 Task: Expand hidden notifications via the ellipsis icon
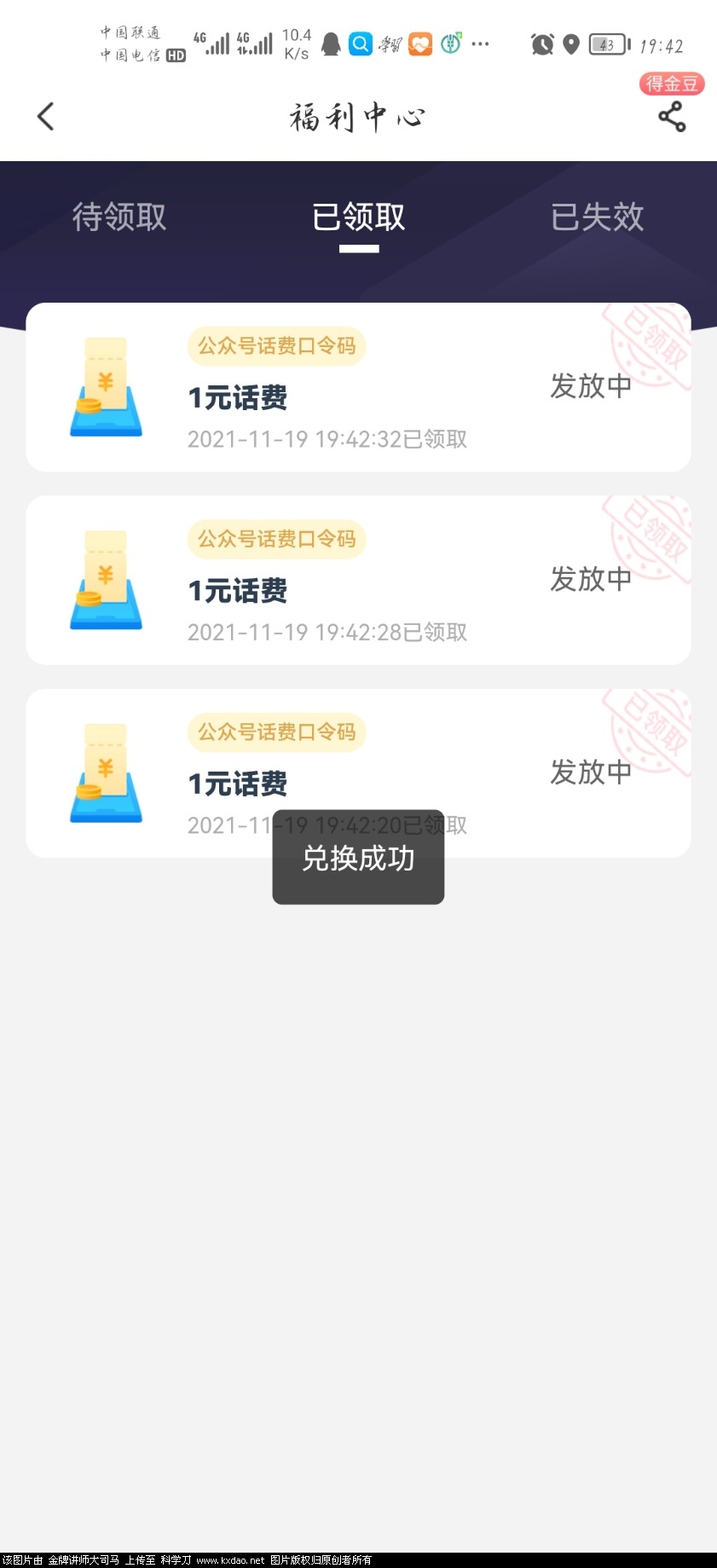point(480,43)
